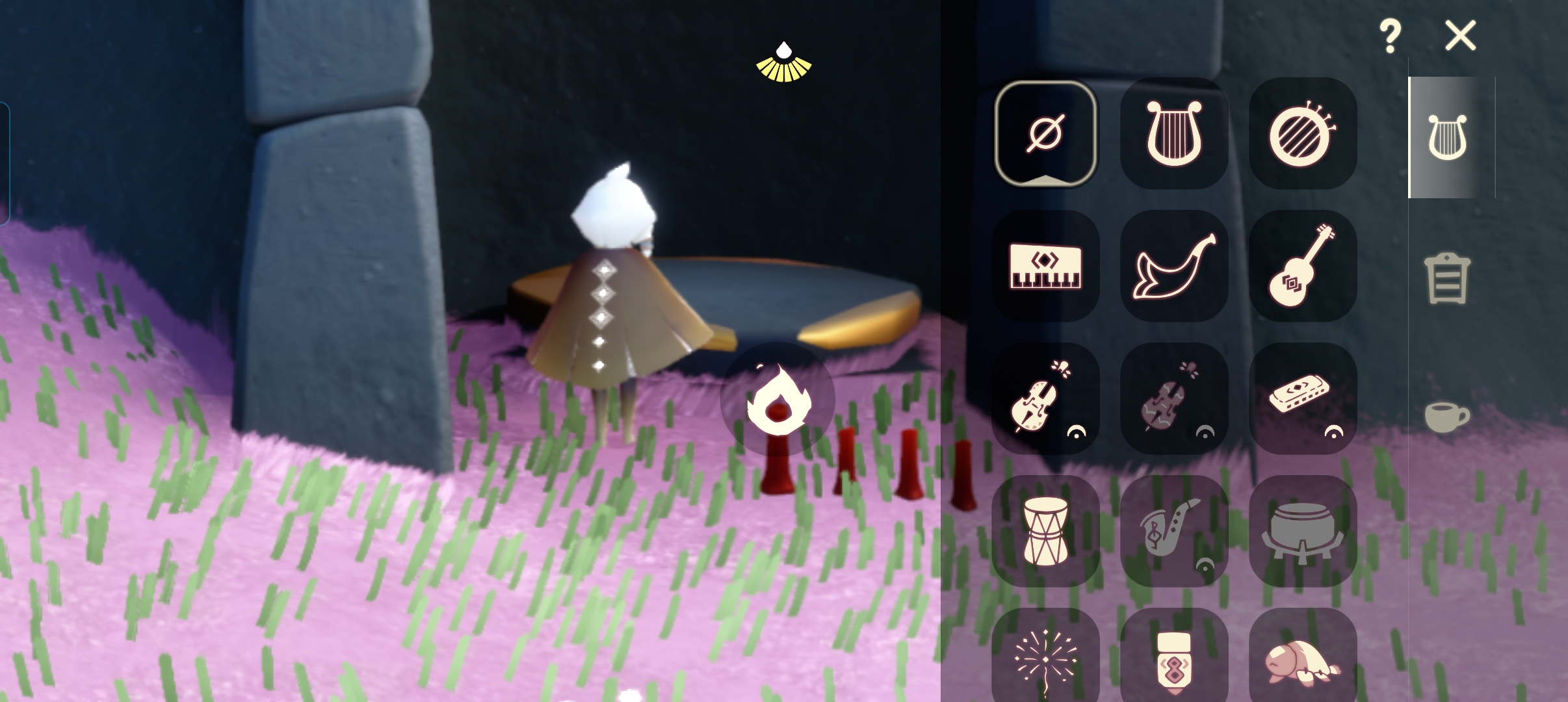Open the help question mark
1568x702 pixels.
[1390, 36]
